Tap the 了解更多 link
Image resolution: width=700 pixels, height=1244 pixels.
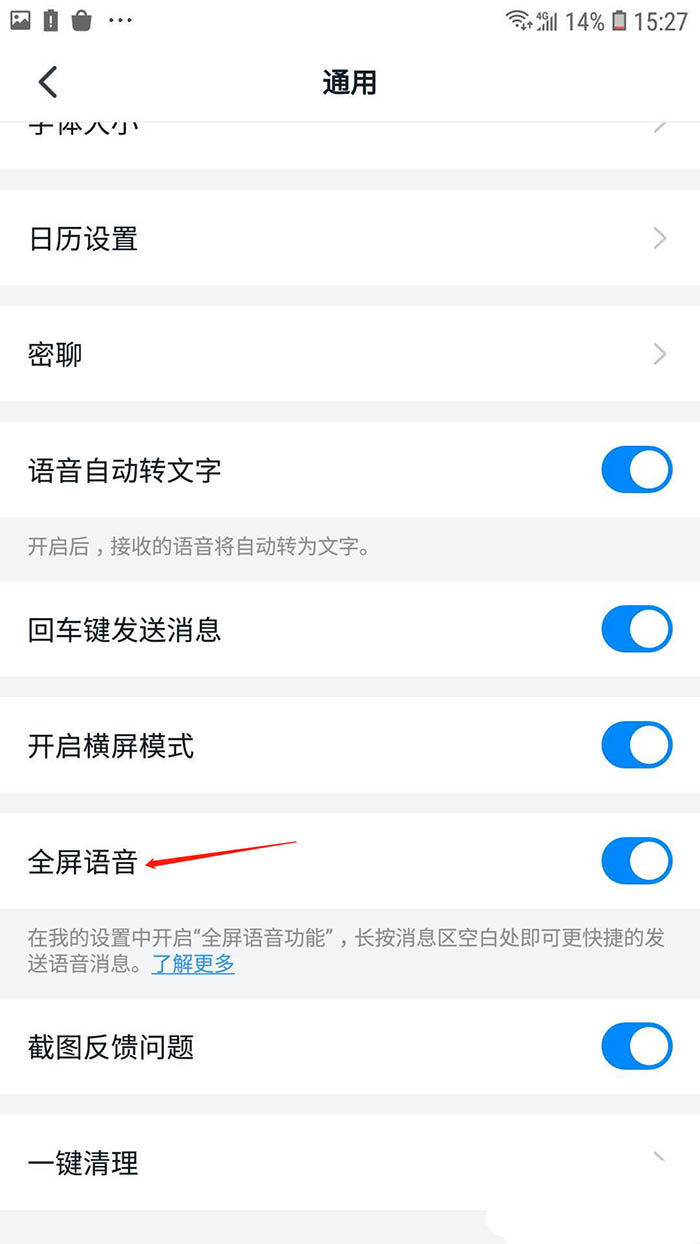[x=193, y=964]
